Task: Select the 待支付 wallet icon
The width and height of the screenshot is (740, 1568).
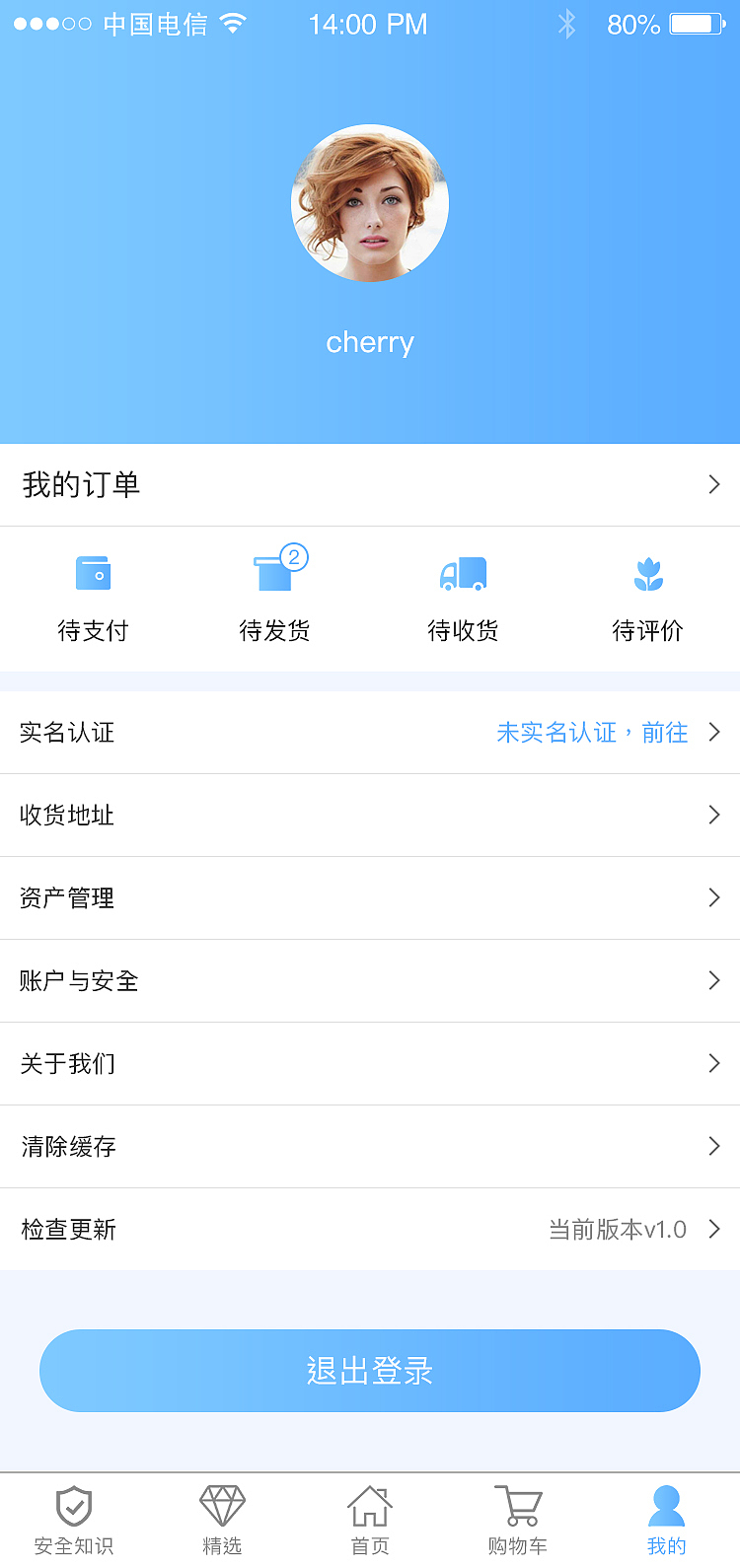Action: click(x=94, y=572)
